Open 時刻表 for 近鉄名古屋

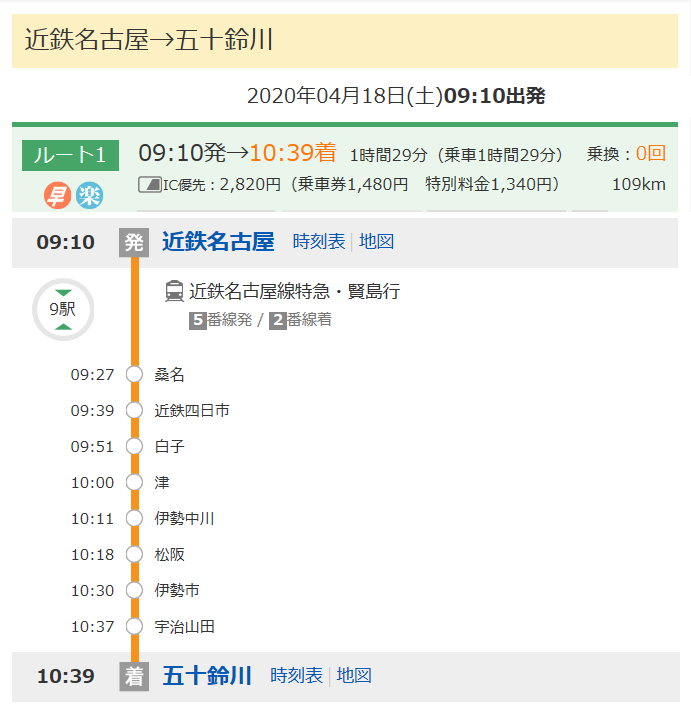[318, 242]
